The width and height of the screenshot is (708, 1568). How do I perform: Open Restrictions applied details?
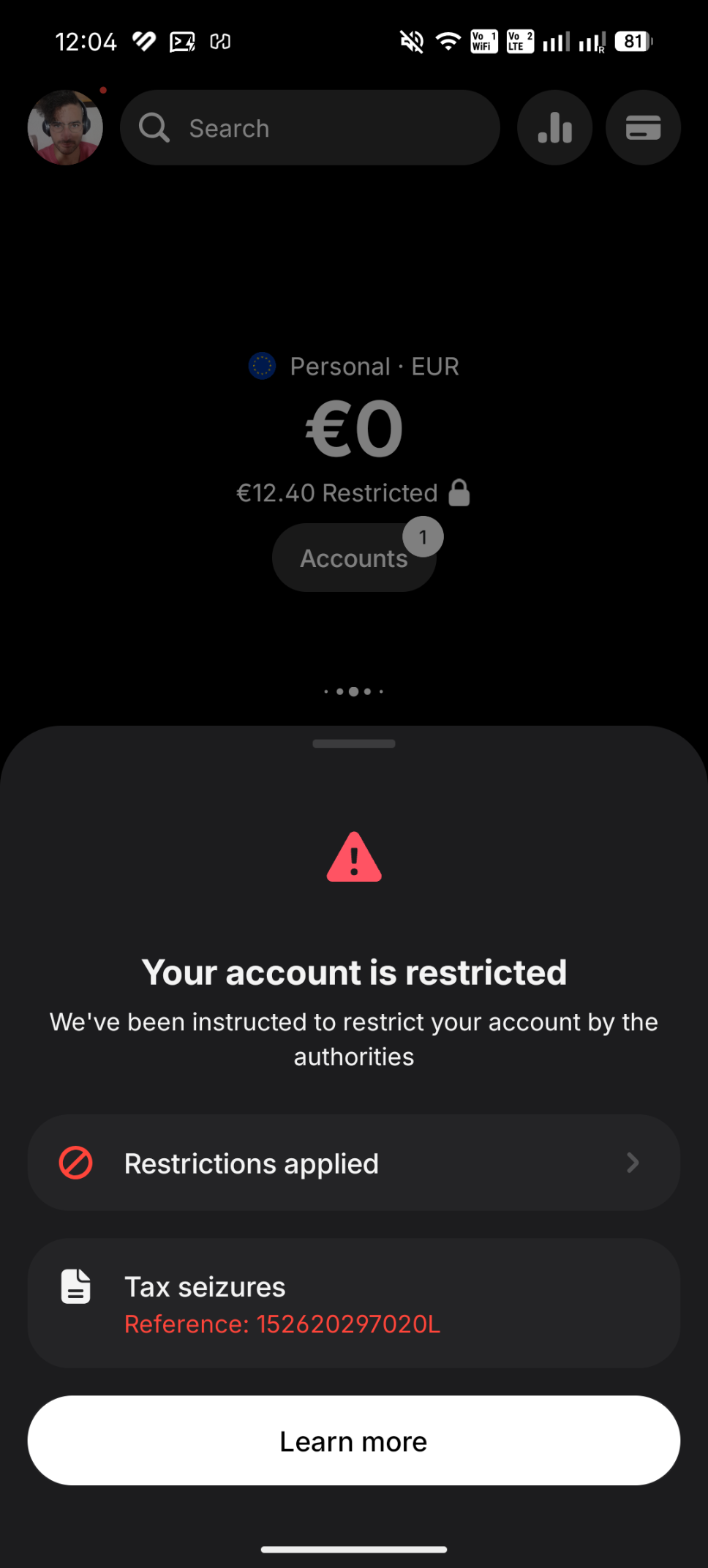pos(354,1163)
